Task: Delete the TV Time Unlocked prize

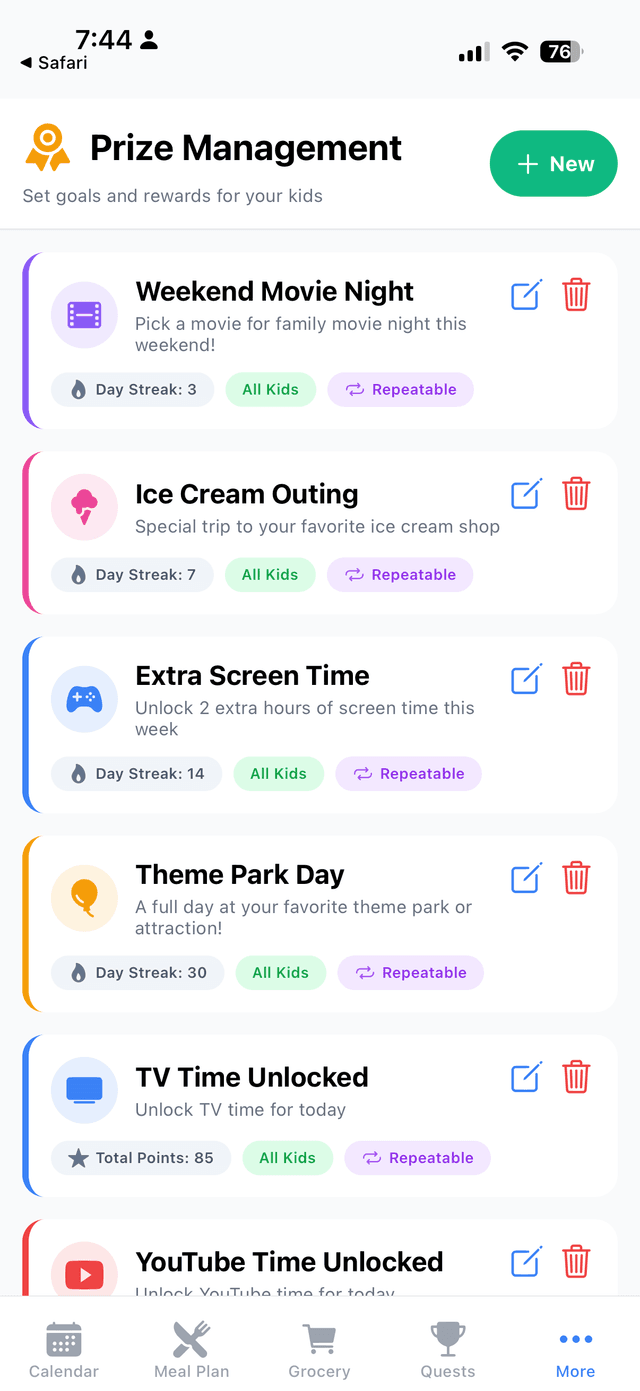Action: tap(576, 1077)
